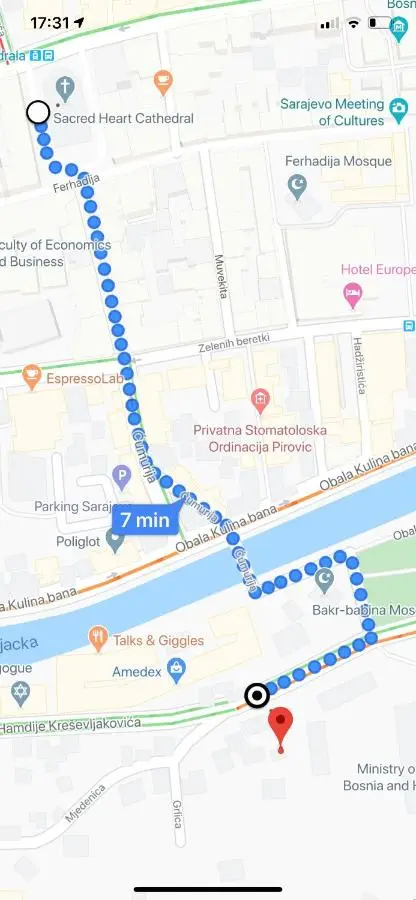Tap the red destination pin
This screenshot has height=900, width=416.
pos(281,727)
